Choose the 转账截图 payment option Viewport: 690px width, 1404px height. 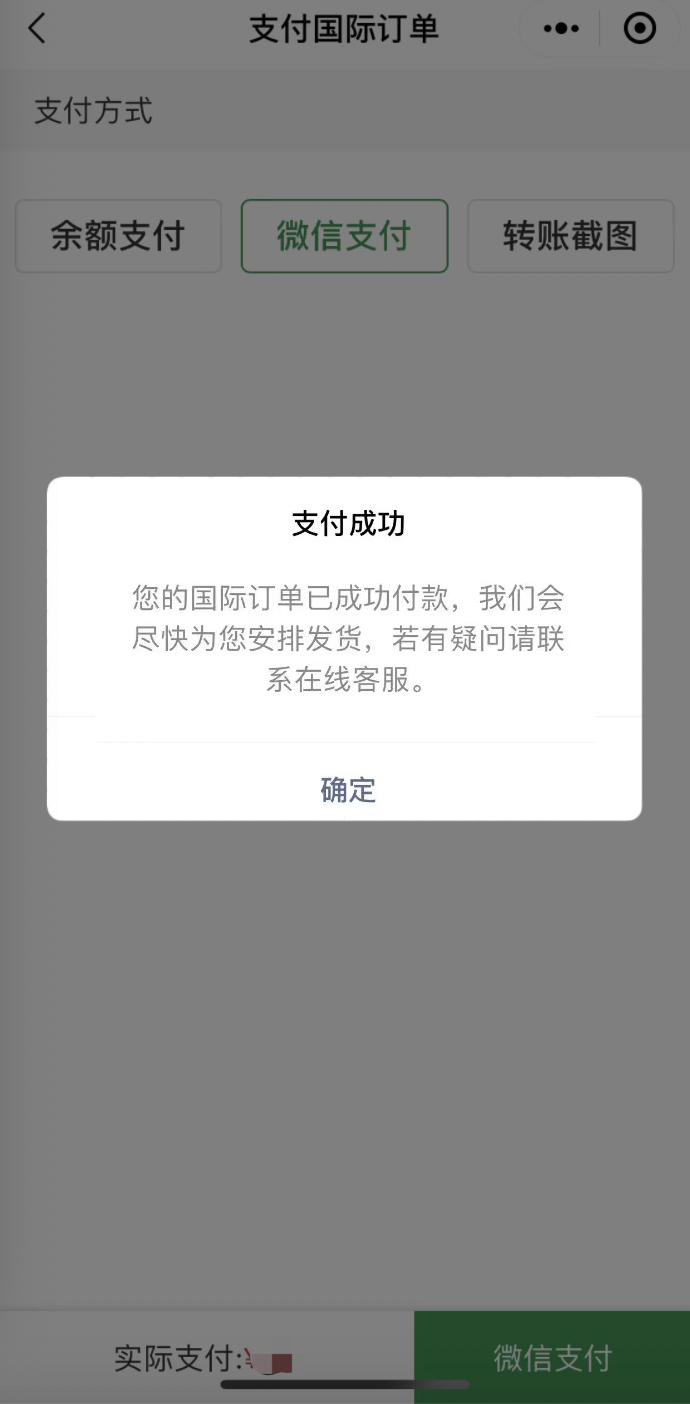pos(570,237)
